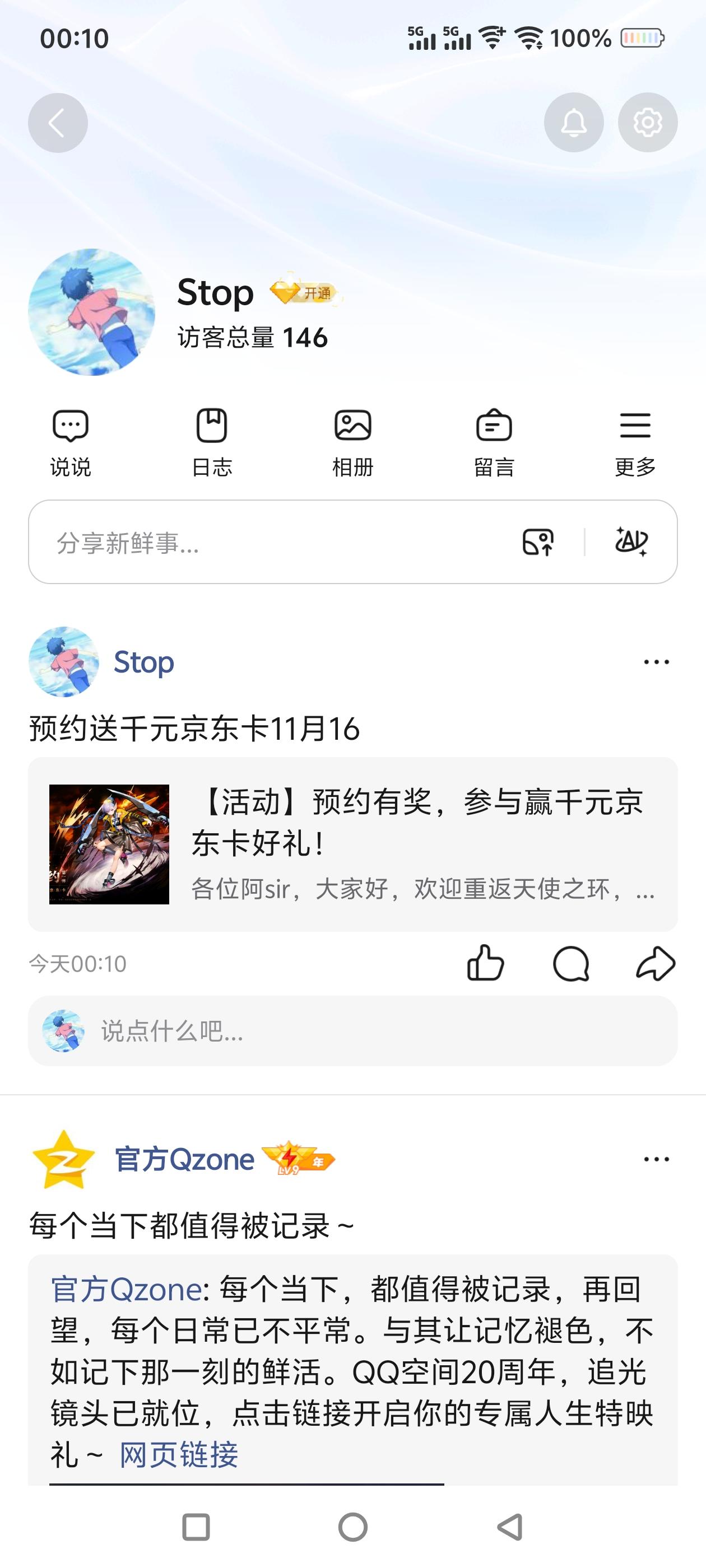Screen dimensions: 706x1568
Task: Open notifications bell
Action: click(x=575, y=122)
